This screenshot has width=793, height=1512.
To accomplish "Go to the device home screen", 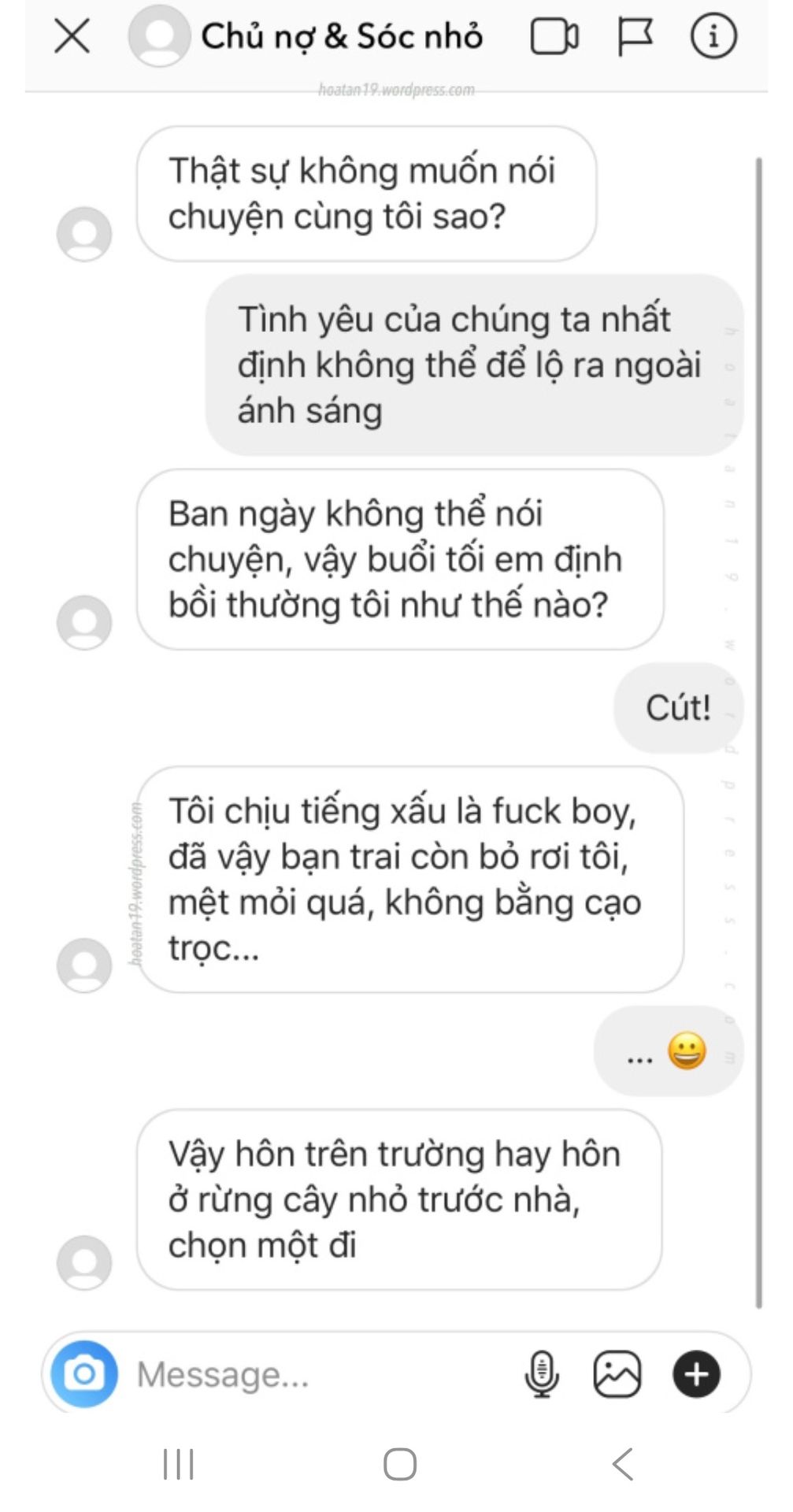I will coord(399,1464).
